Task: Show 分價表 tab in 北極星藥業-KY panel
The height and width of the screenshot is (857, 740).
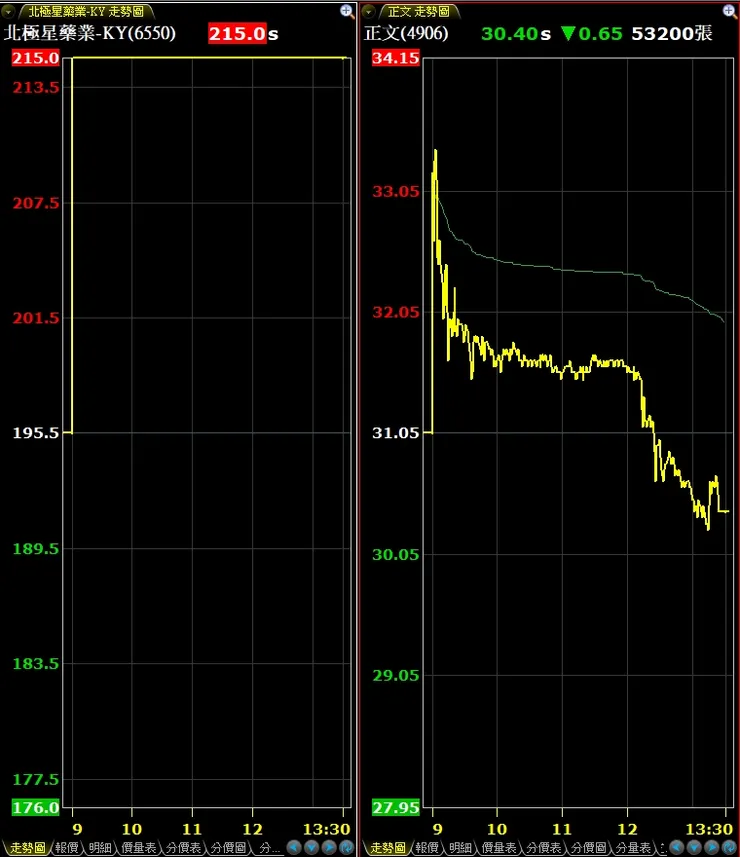Action: (x=183, y=848)
